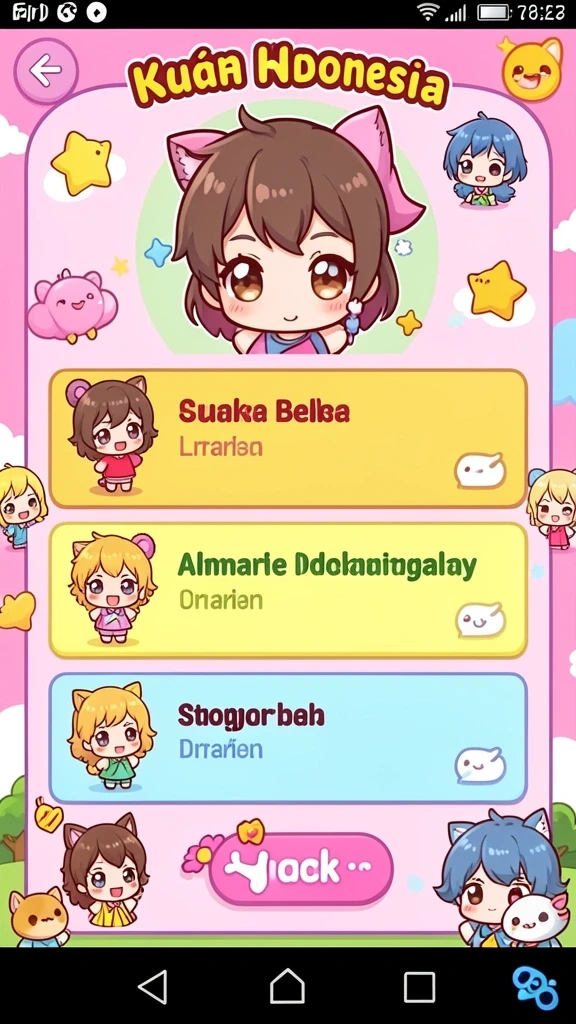Tap the chat bubble on Stogjorbah
This screenshot has height=1024, width=576.
tap(481, 765)
